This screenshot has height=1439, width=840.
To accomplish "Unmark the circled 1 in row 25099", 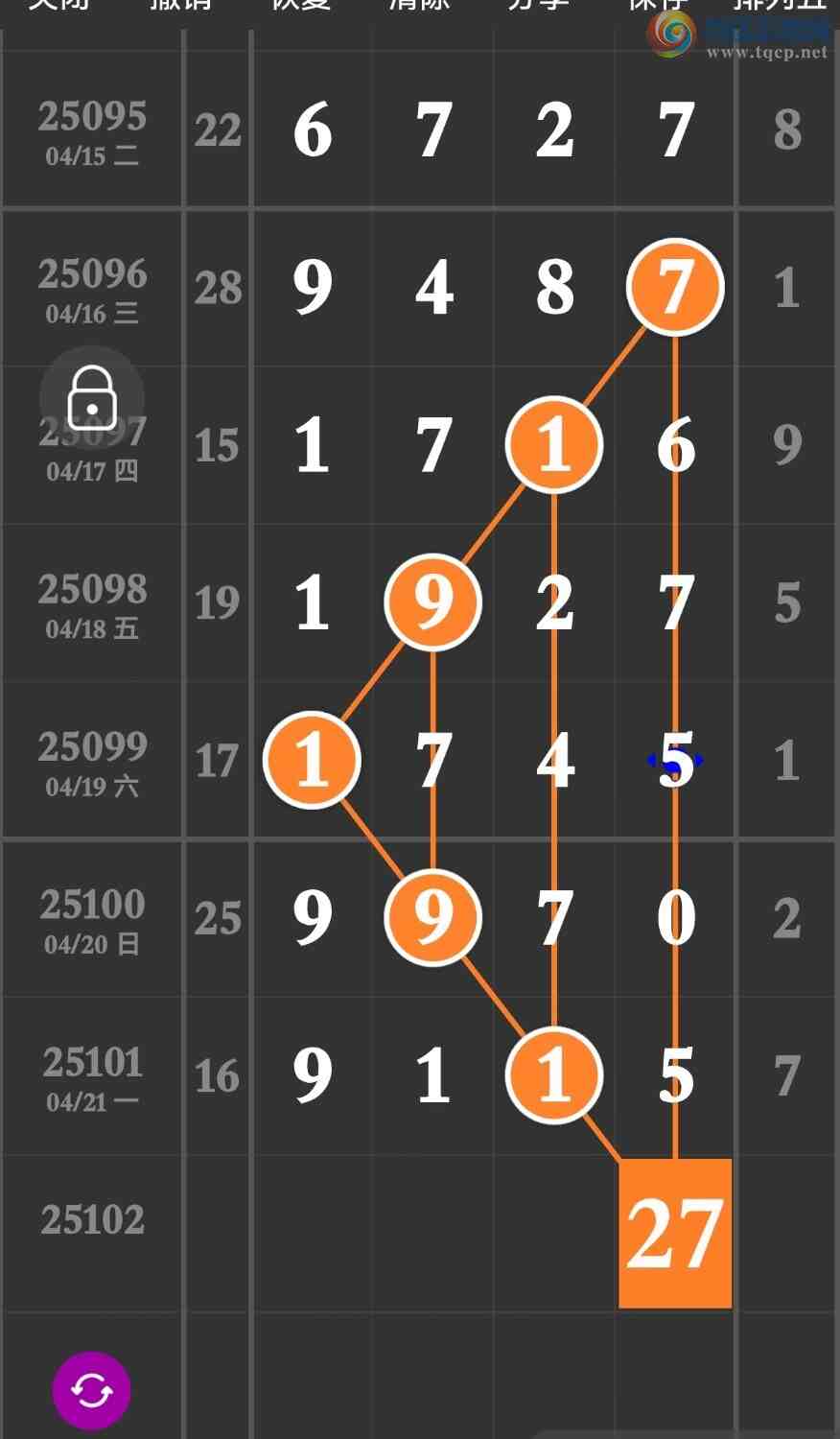I will pyautogui.click(x=312, y=760).
